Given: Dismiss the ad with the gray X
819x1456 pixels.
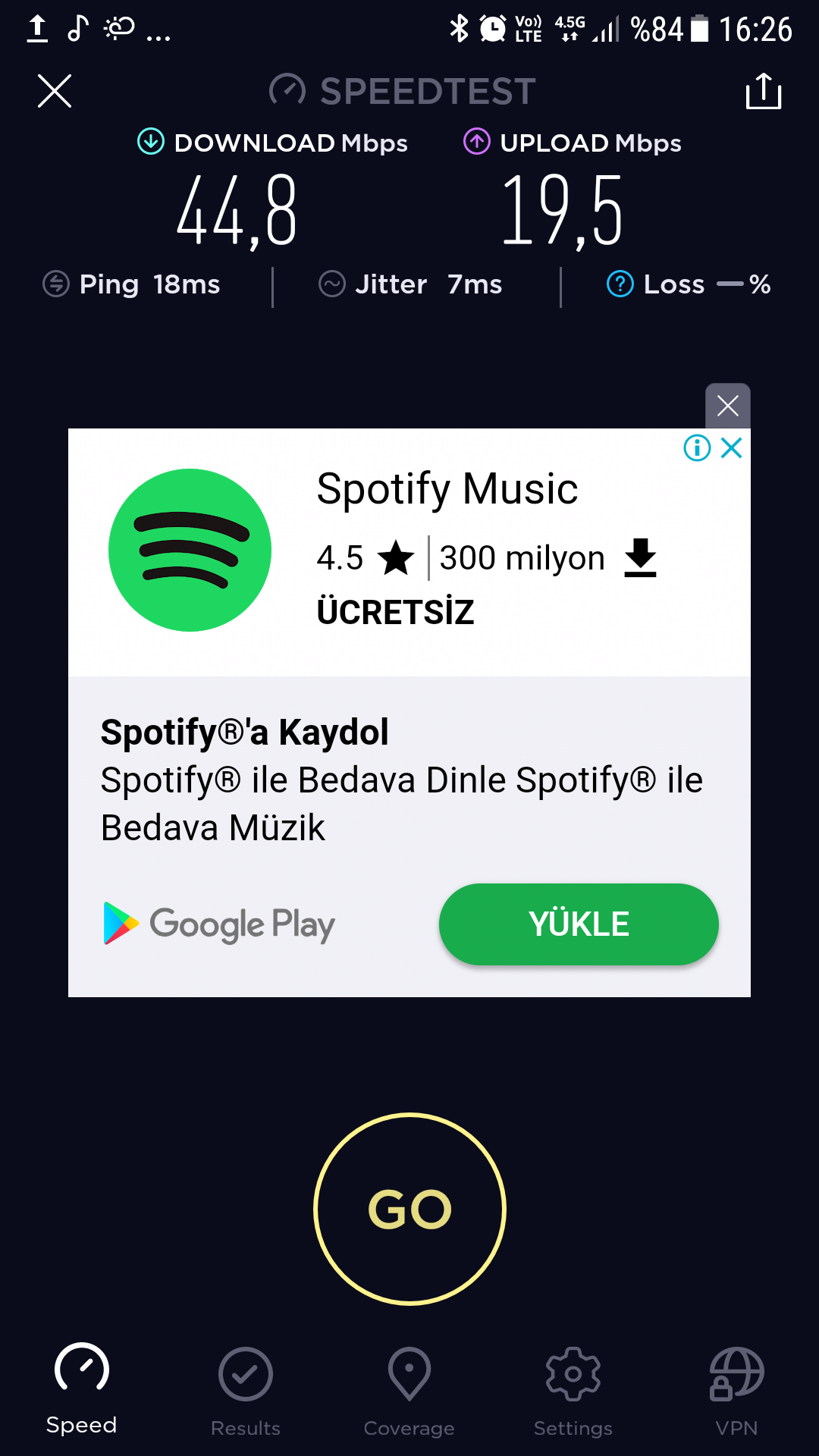Looking at the screenshot, I should pyautogui.click(x=728, y=406).
